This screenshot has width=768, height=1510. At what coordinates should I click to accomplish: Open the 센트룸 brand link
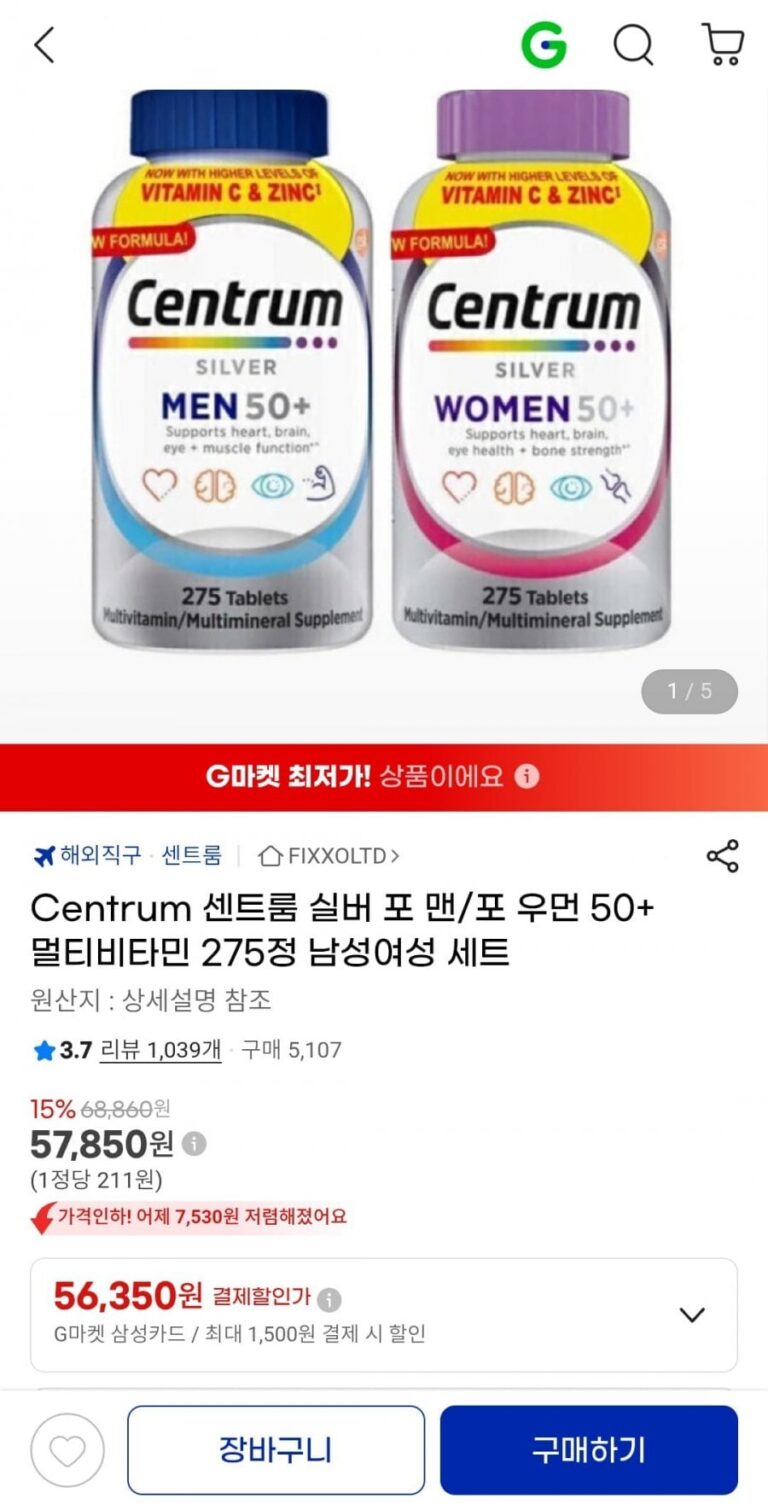(191, 856)
